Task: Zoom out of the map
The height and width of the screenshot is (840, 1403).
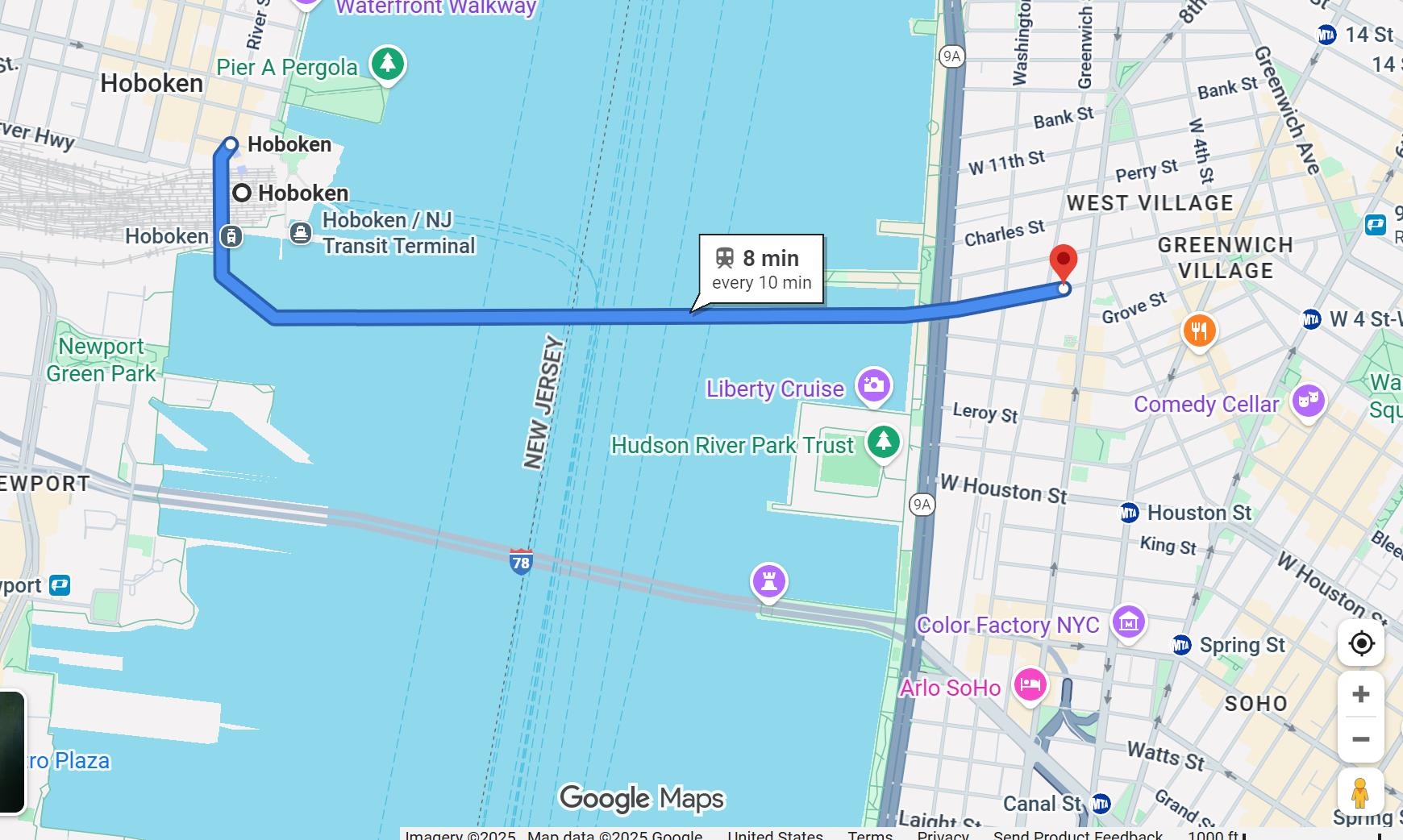Action: [1361, 739]
